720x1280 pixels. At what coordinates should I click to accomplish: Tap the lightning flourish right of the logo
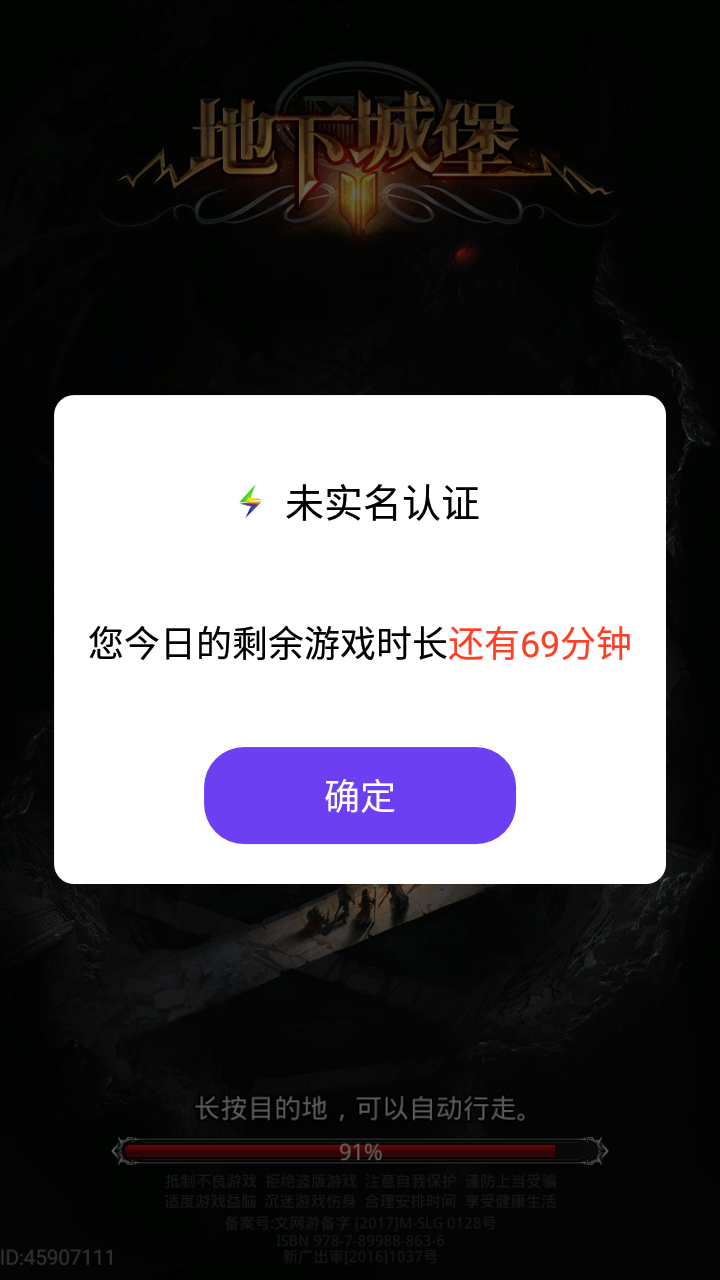[x=572, y=178]
